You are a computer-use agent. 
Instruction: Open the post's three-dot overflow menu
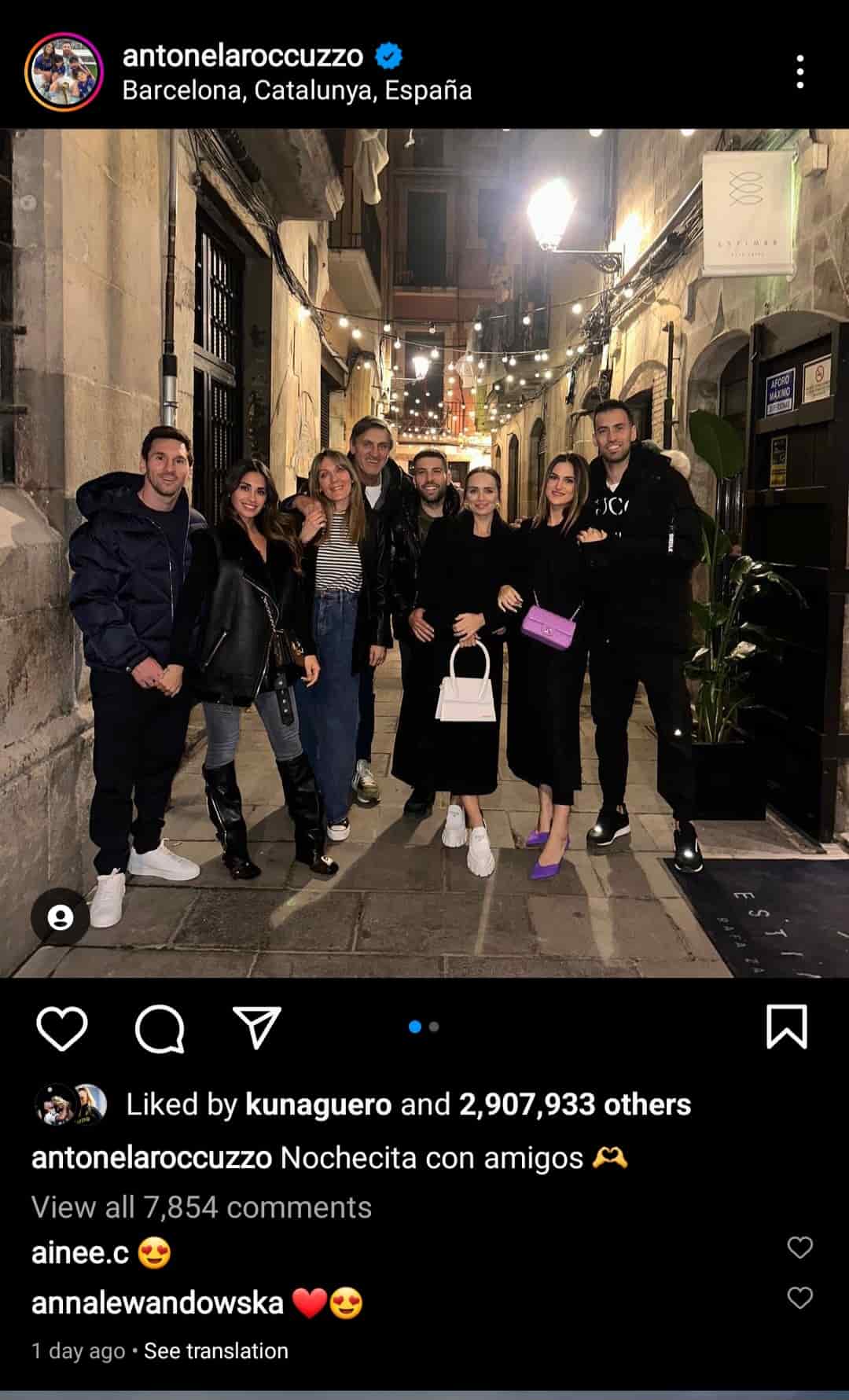pos(799,72)
